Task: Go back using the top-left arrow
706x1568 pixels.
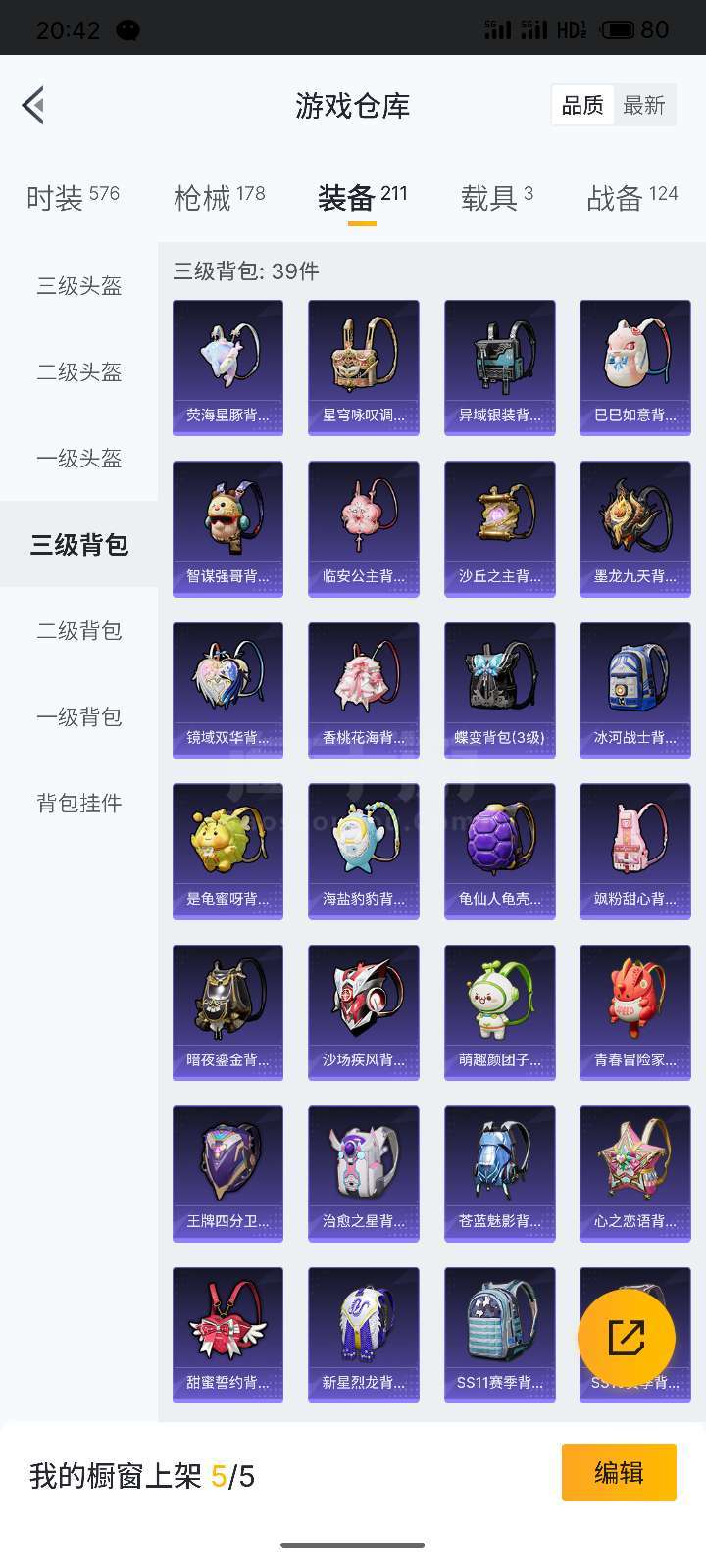Action: (33, 105)
